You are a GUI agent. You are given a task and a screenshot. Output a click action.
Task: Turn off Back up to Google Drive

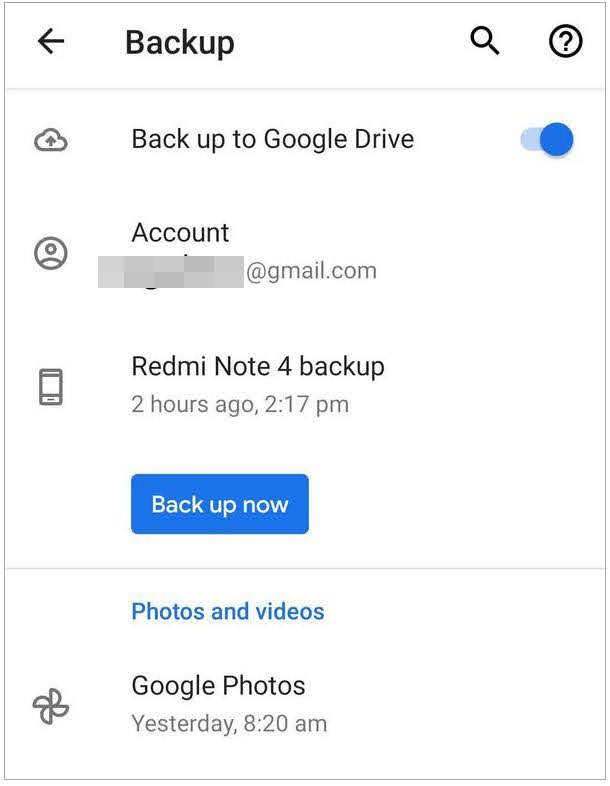(x=548, y=139)
